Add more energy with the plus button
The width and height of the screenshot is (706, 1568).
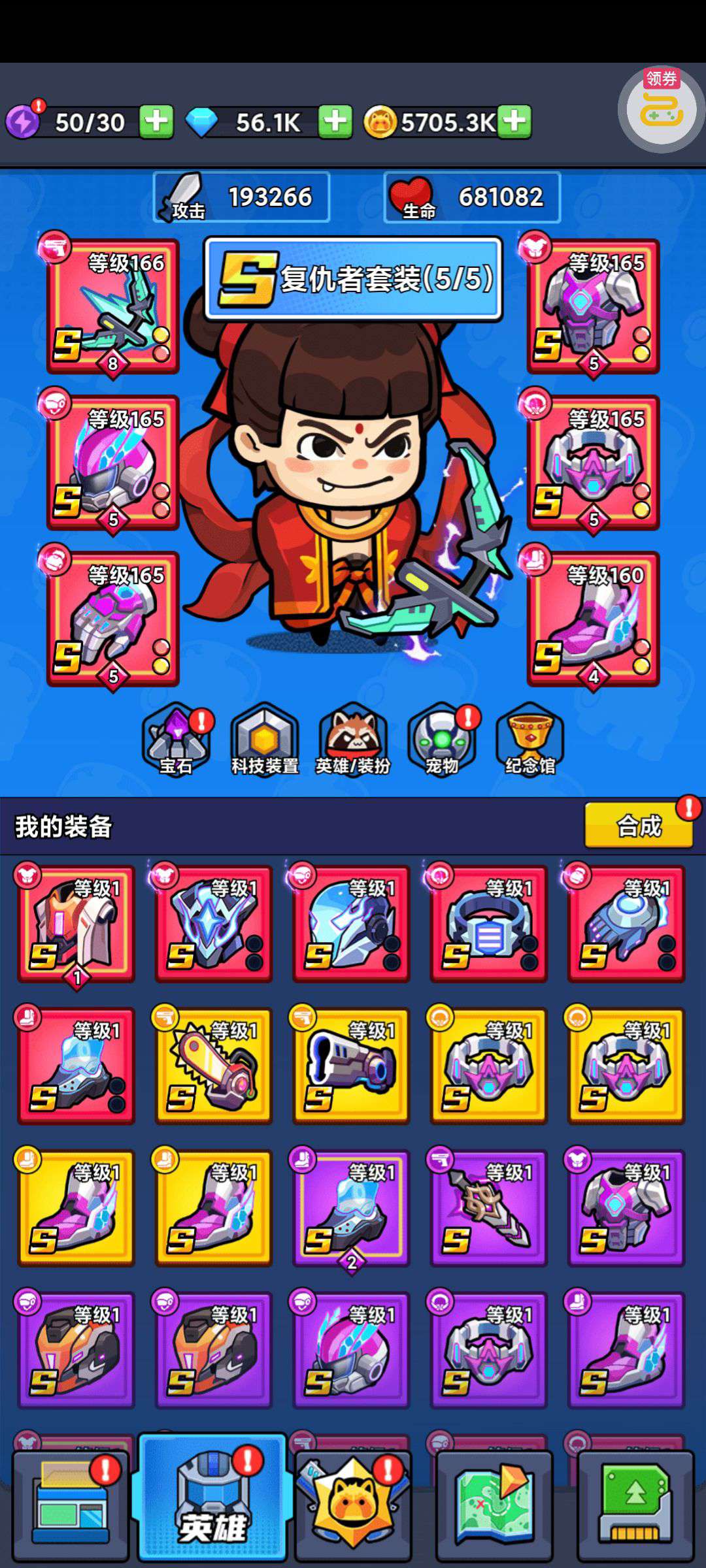tap(156, 122)
